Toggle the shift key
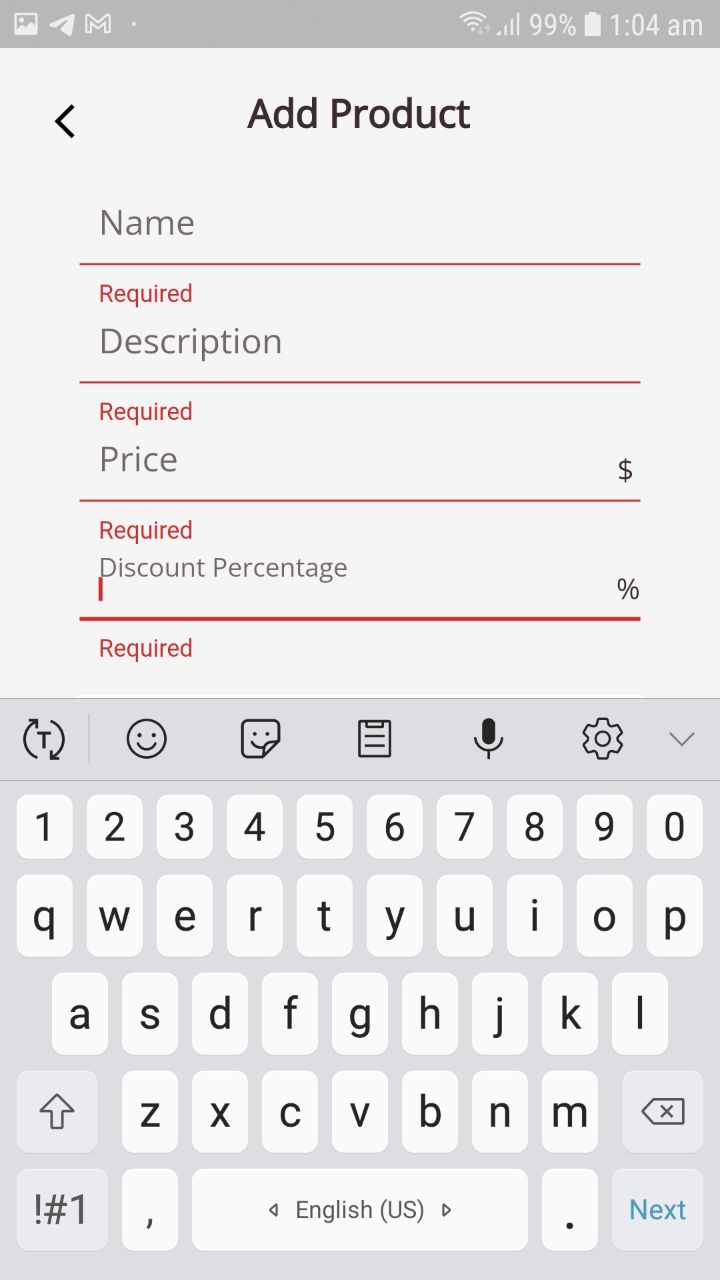This screenshot has height=1280, width=720. click(57, 1111)
